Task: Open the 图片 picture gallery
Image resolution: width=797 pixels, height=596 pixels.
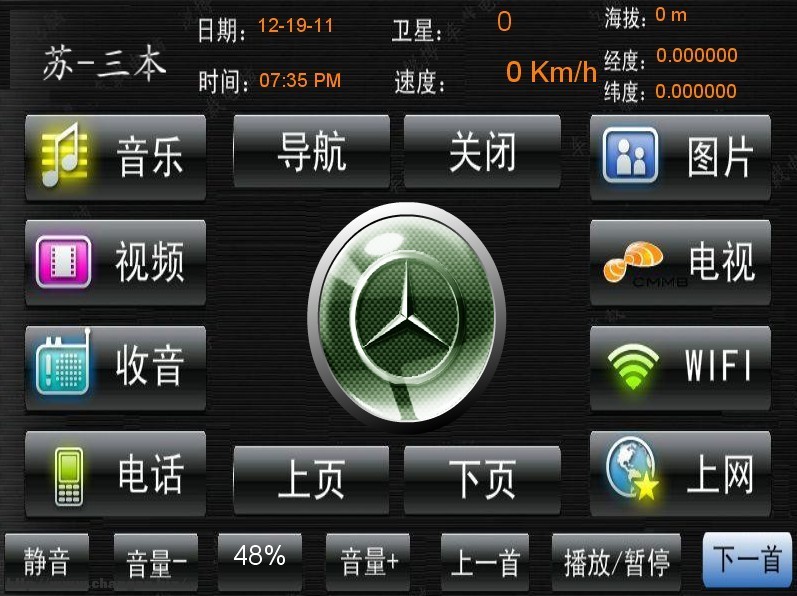Action: [x=680, y=157]
